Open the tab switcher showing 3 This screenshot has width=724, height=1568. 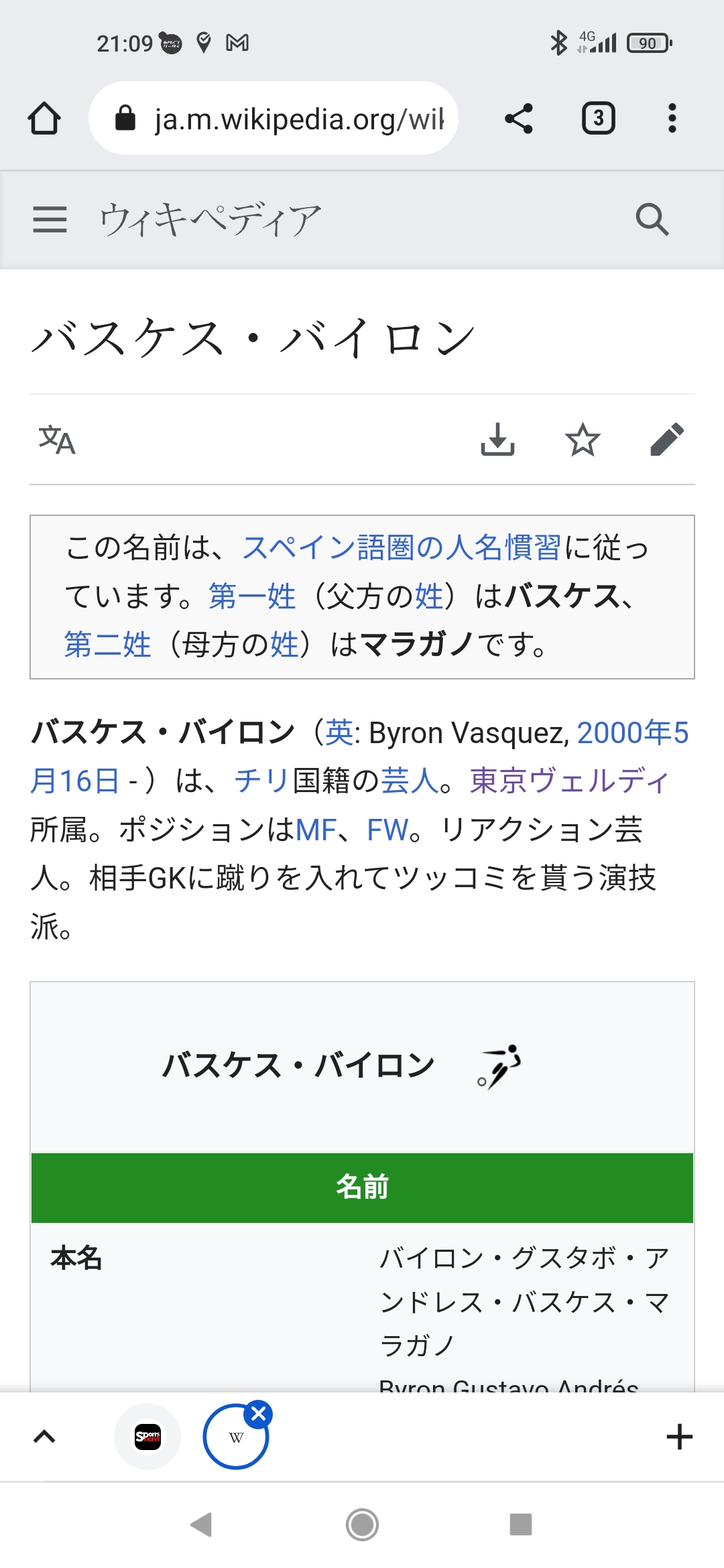(599, 119)
